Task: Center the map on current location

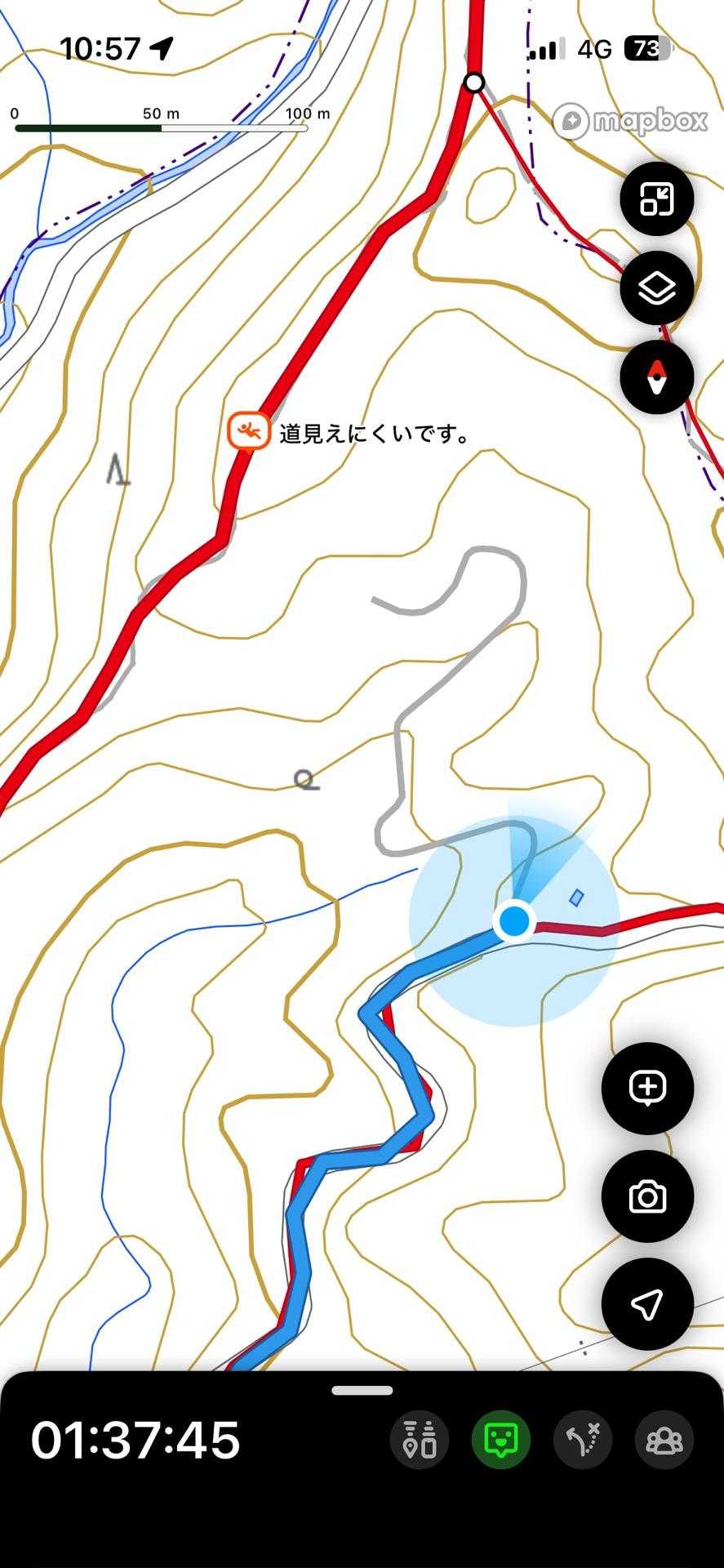Action: (647, 1304)
